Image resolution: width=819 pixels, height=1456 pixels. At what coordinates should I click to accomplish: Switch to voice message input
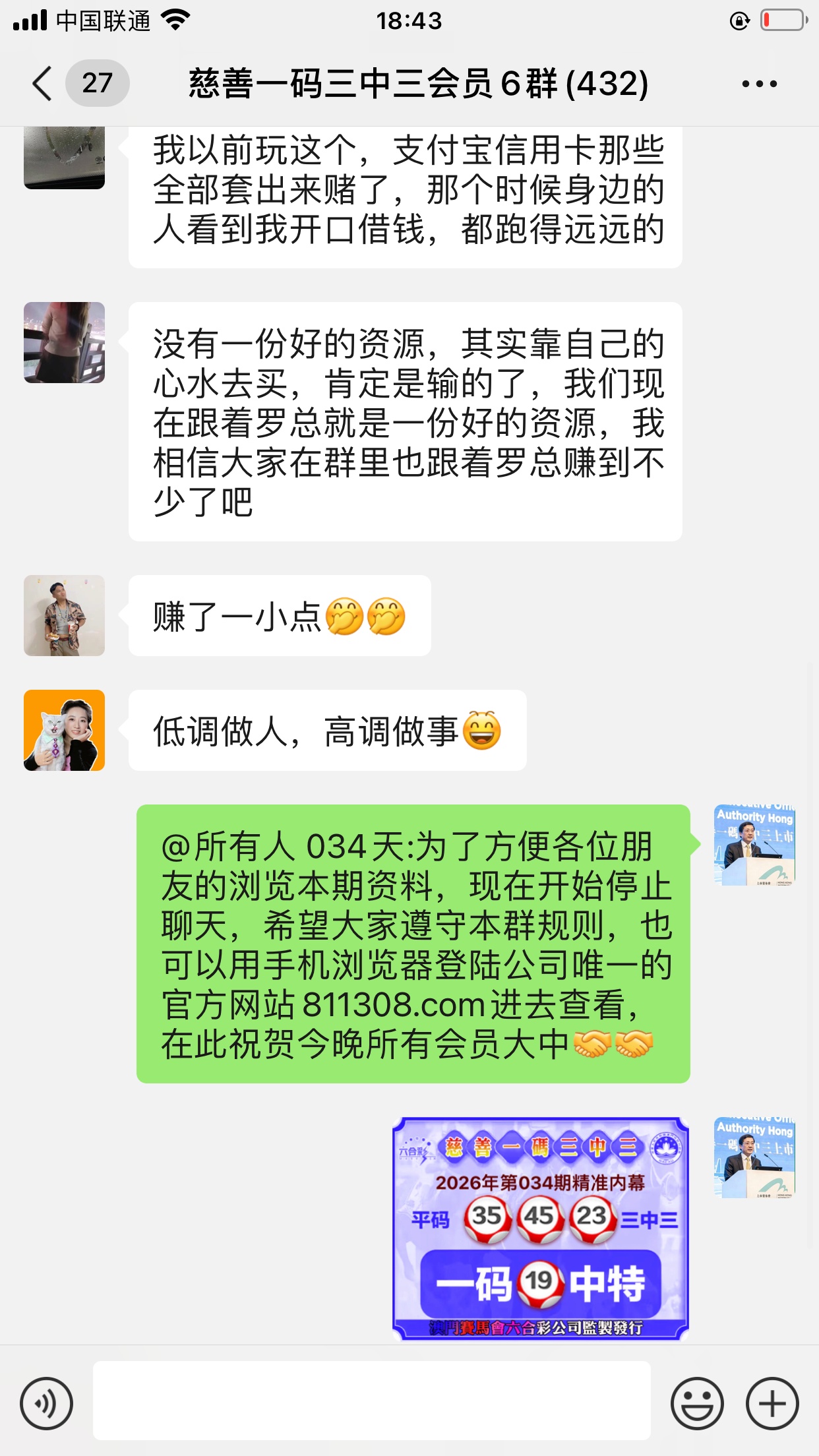[46, 1403]
